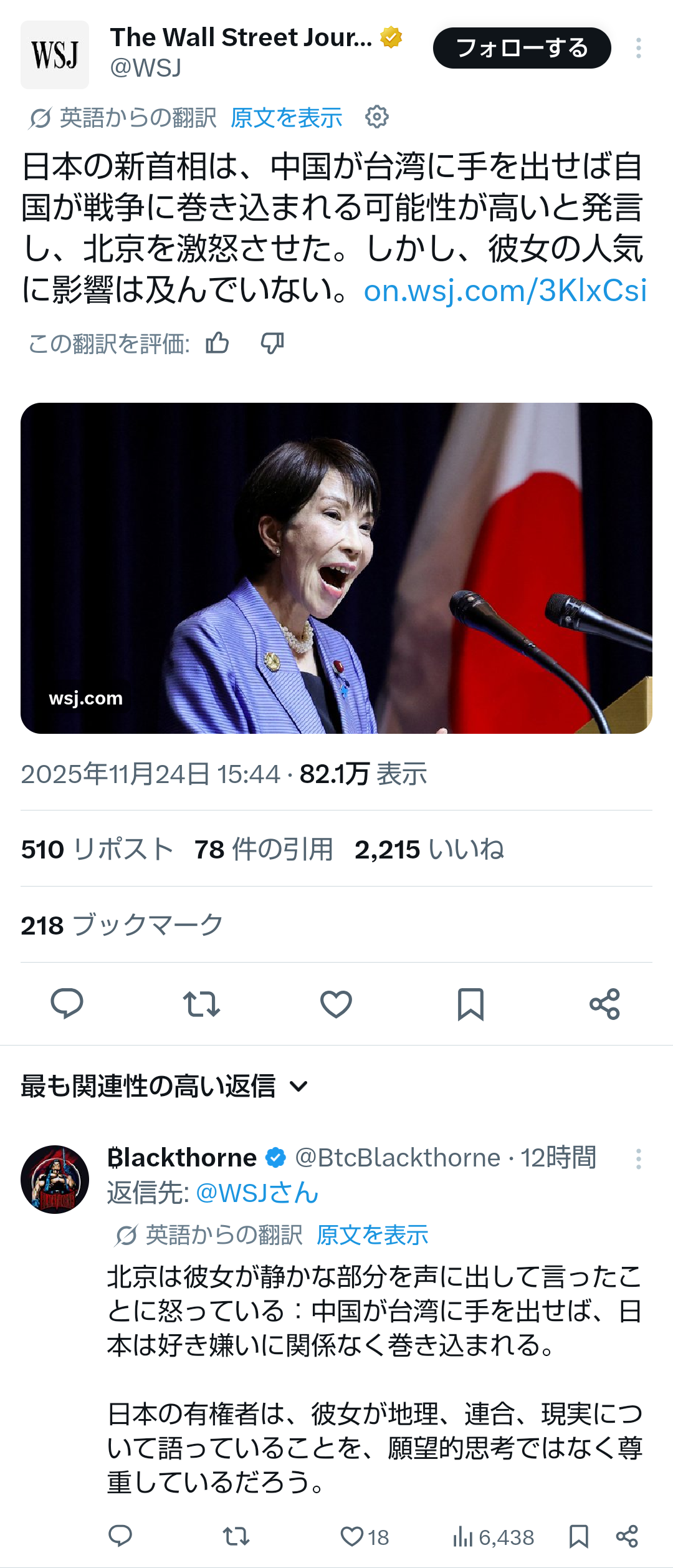
Task: Follow The Wall Street Journal account
Action: (x=522, y=48)
